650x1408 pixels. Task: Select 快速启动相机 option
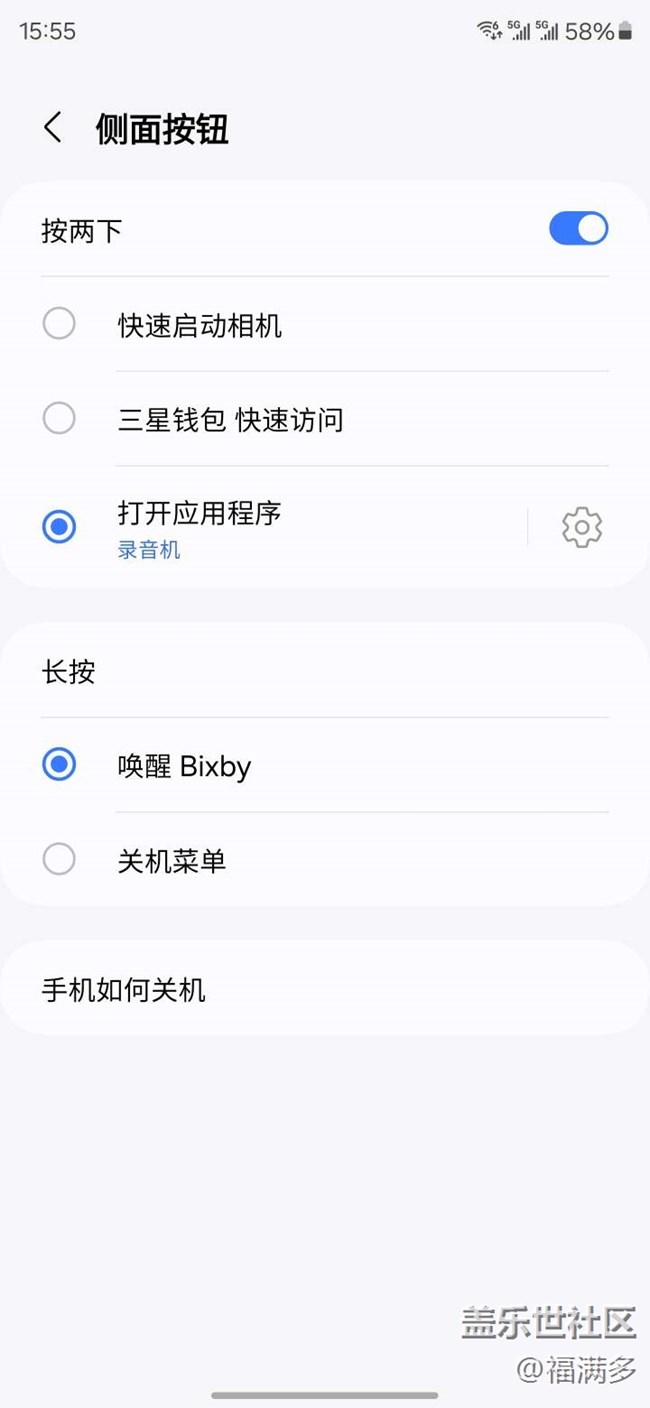pyautogui.click(x=325, y=324)
